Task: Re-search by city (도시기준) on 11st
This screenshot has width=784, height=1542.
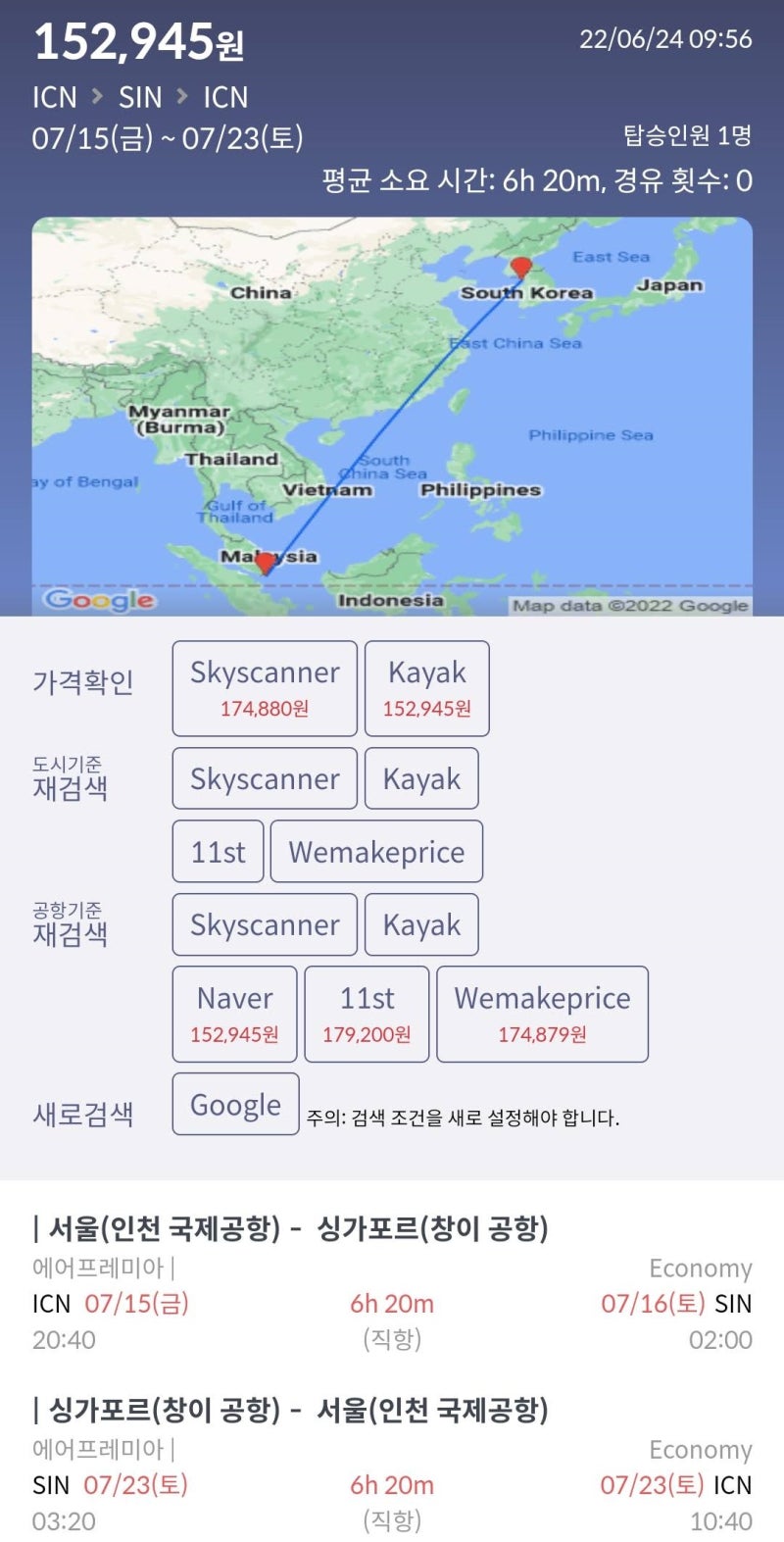Action: [218, 852]
